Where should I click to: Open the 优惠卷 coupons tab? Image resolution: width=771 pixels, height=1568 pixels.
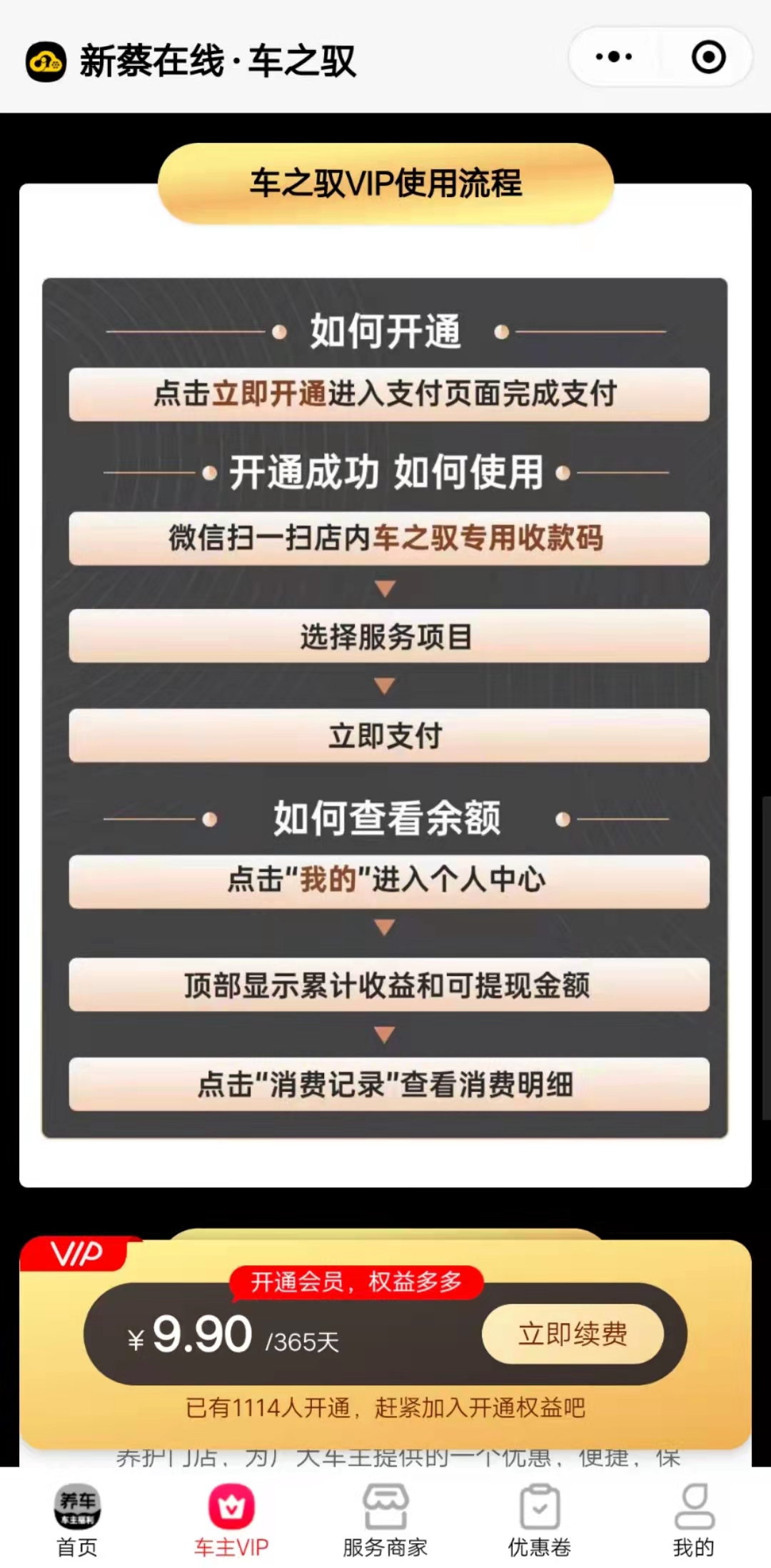(x=540, y=1519)
